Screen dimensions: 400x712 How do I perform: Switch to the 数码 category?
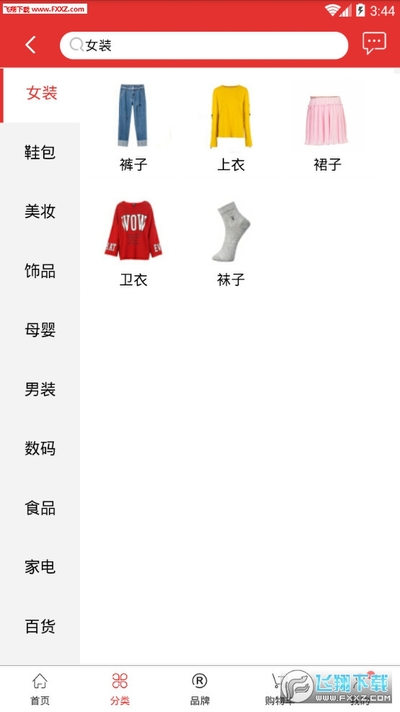[x=40, y=449]
